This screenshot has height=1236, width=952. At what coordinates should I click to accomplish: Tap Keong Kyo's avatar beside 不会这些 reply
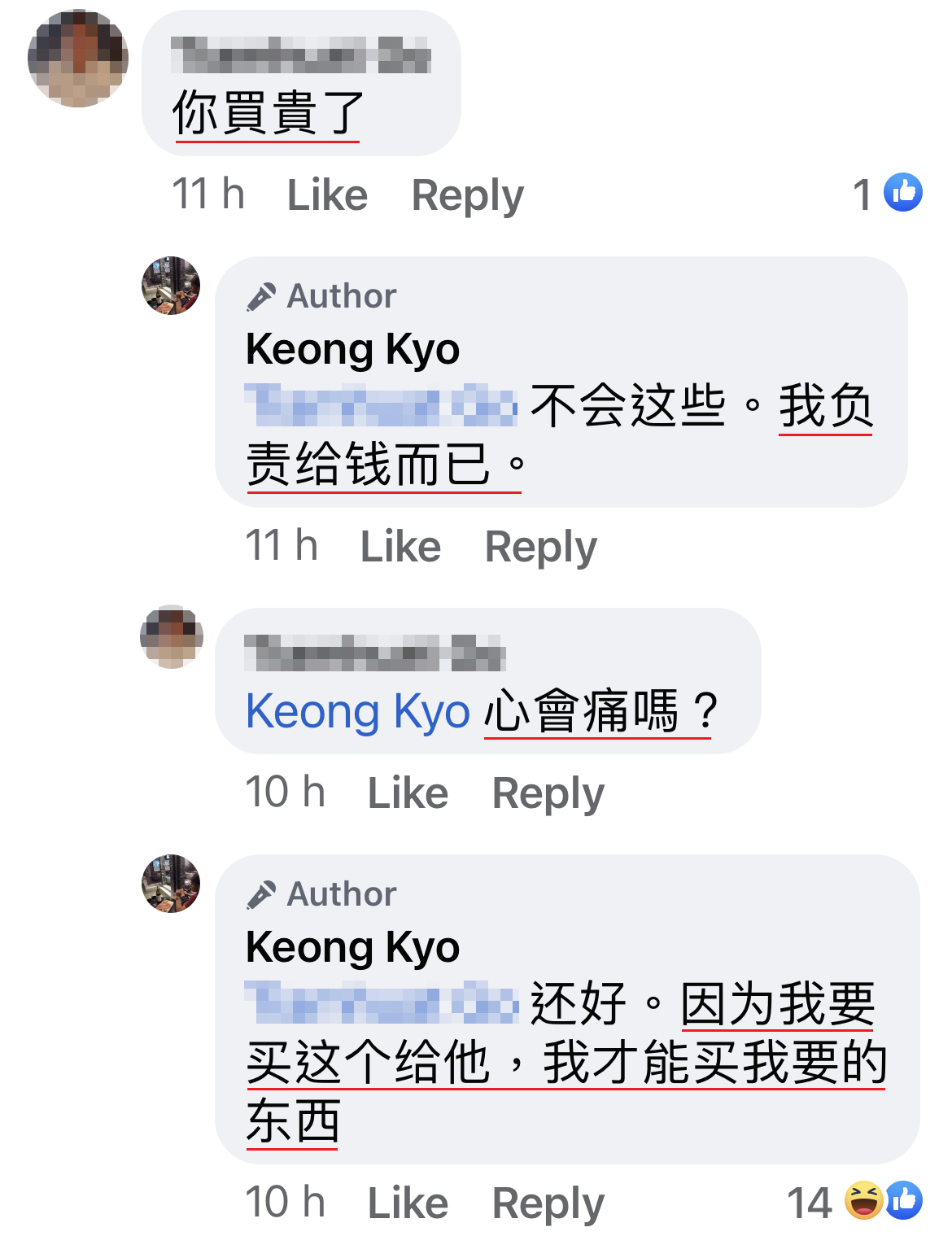(x=171, y=286)
